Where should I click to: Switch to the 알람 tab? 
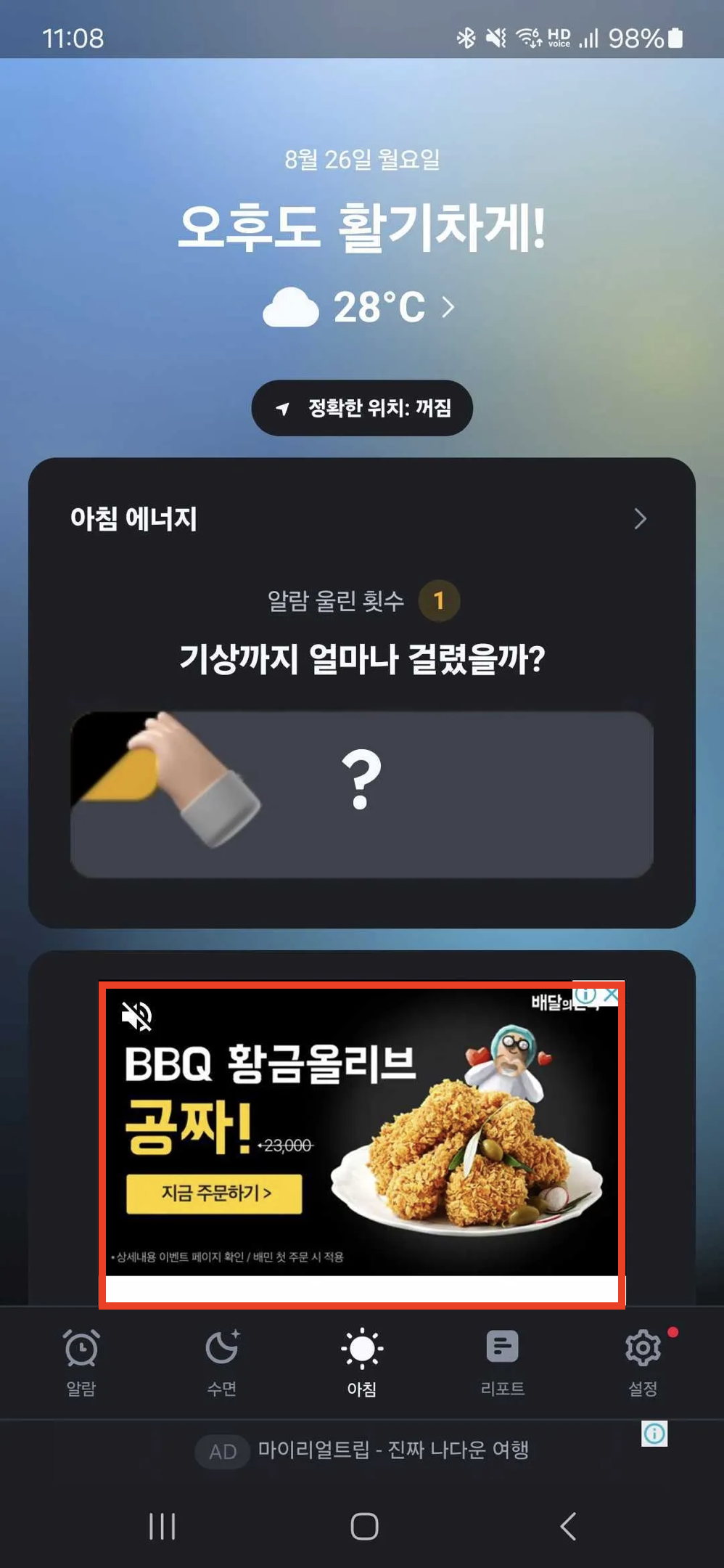81,1362
